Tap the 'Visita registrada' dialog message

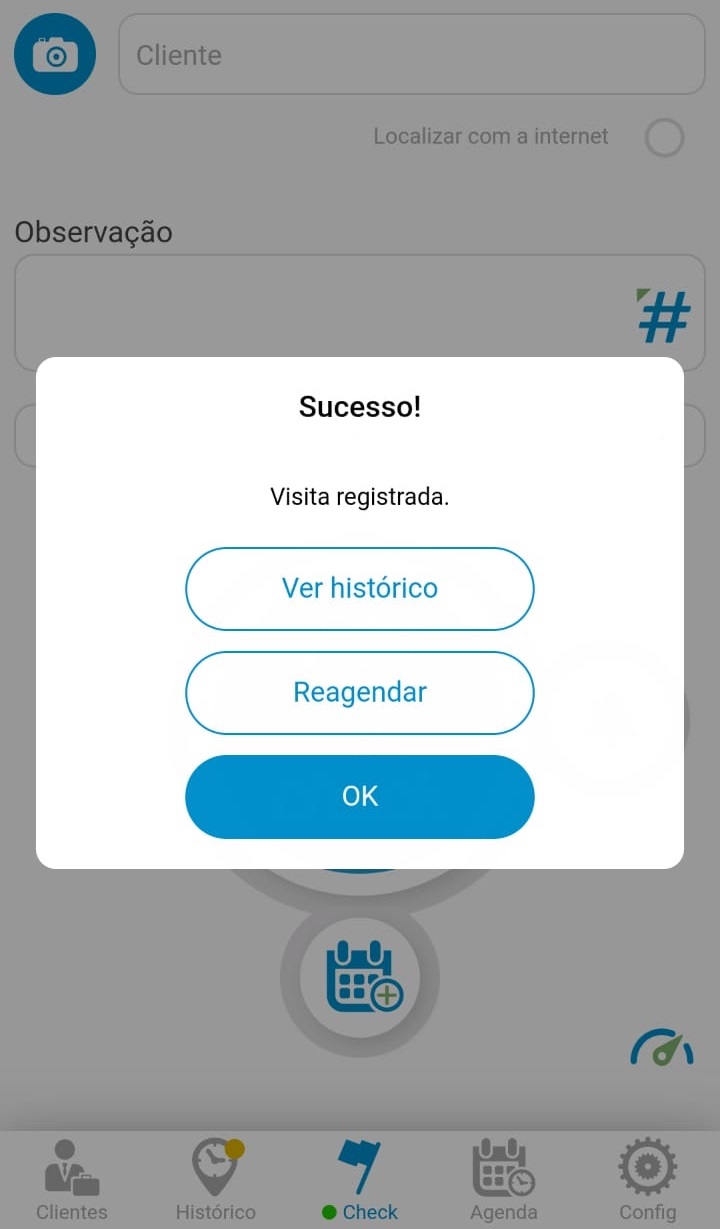359,496
